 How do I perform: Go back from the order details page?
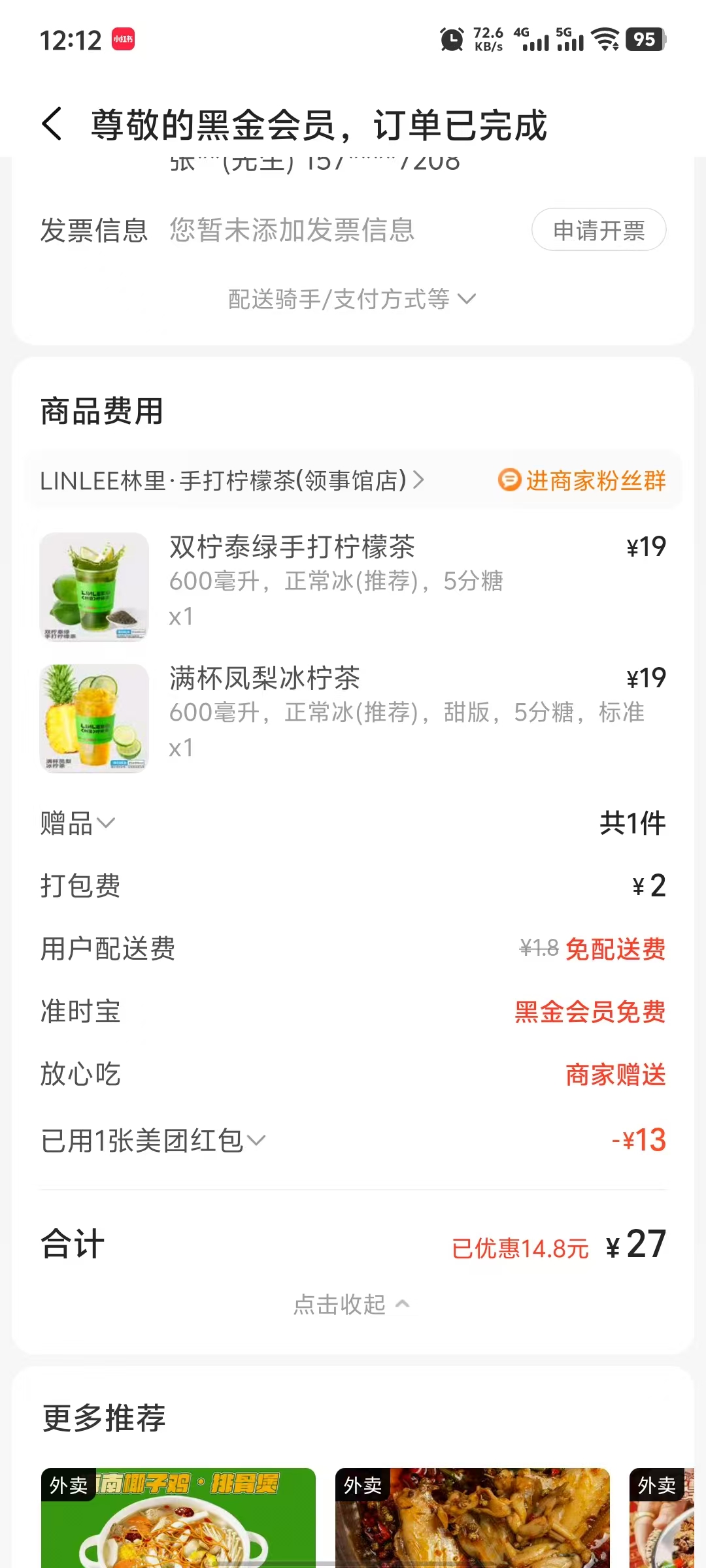click(x=52, y=124)
